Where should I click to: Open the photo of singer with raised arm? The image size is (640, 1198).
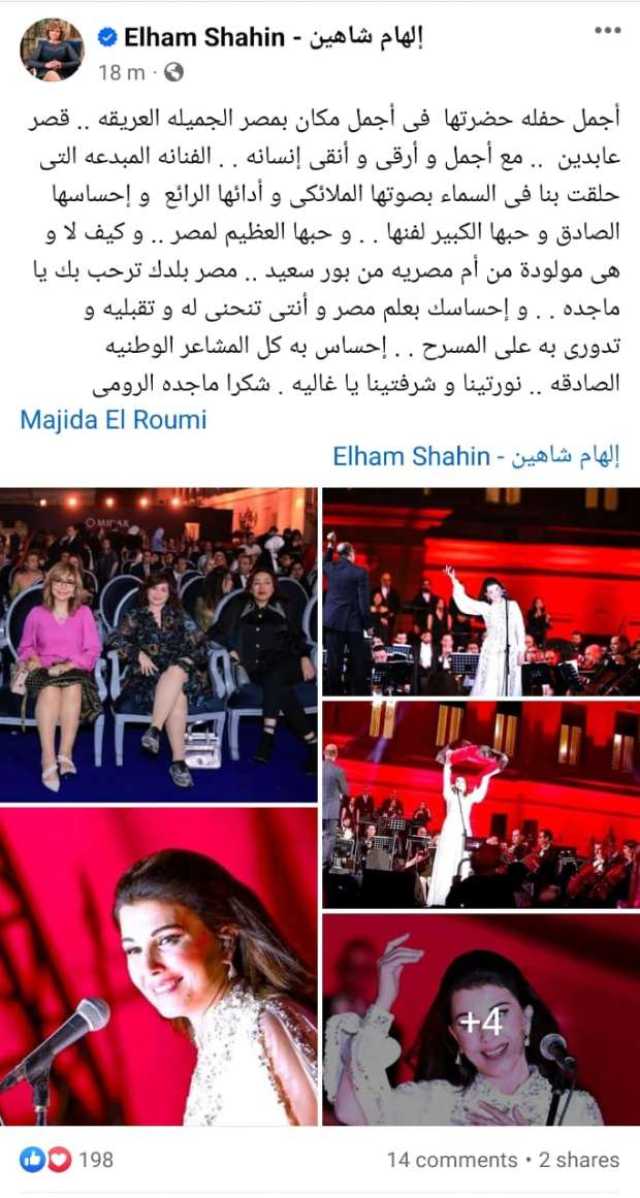tap(481, 591)
